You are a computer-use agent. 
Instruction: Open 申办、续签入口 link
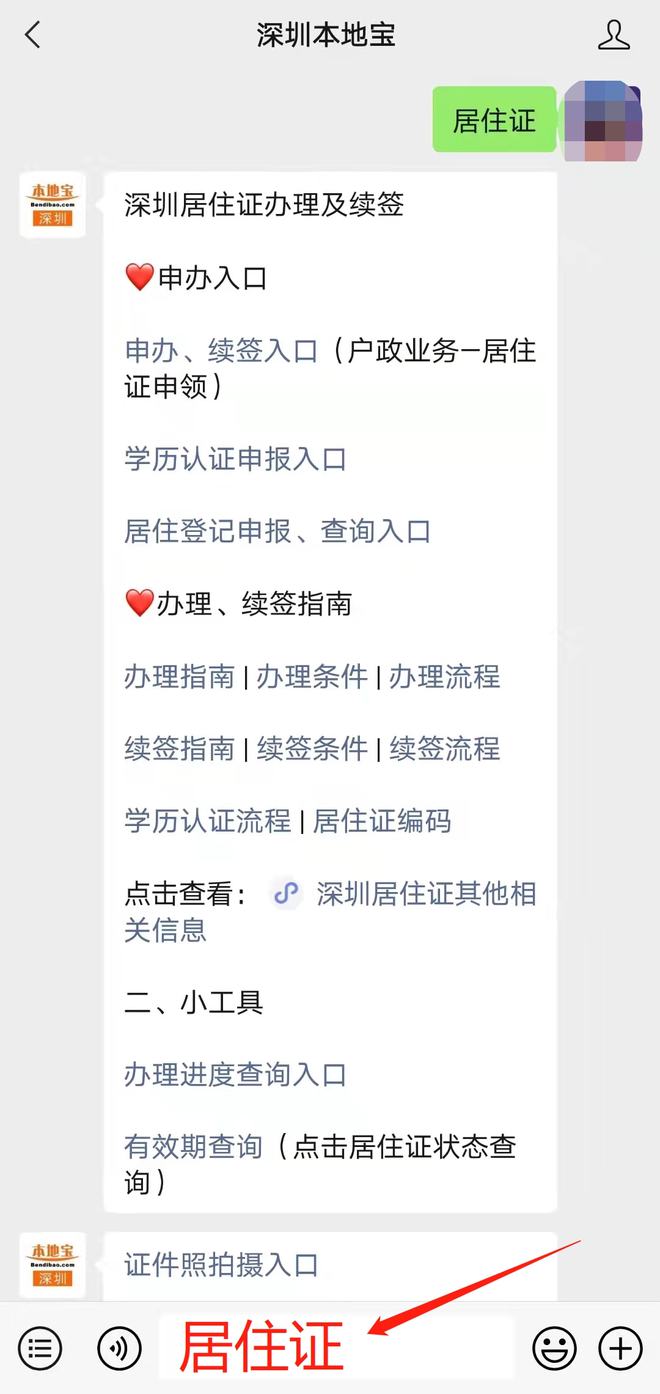(x=220, y=351)
